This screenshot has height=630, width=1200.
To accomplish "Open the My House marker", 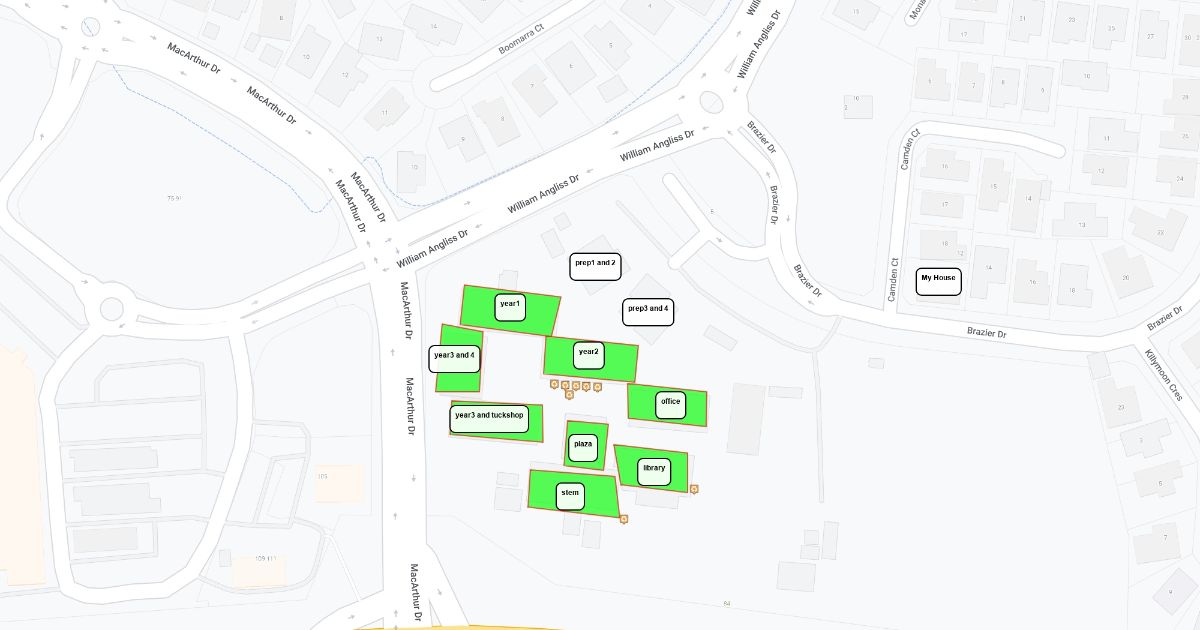I will (x=938, y=281).
